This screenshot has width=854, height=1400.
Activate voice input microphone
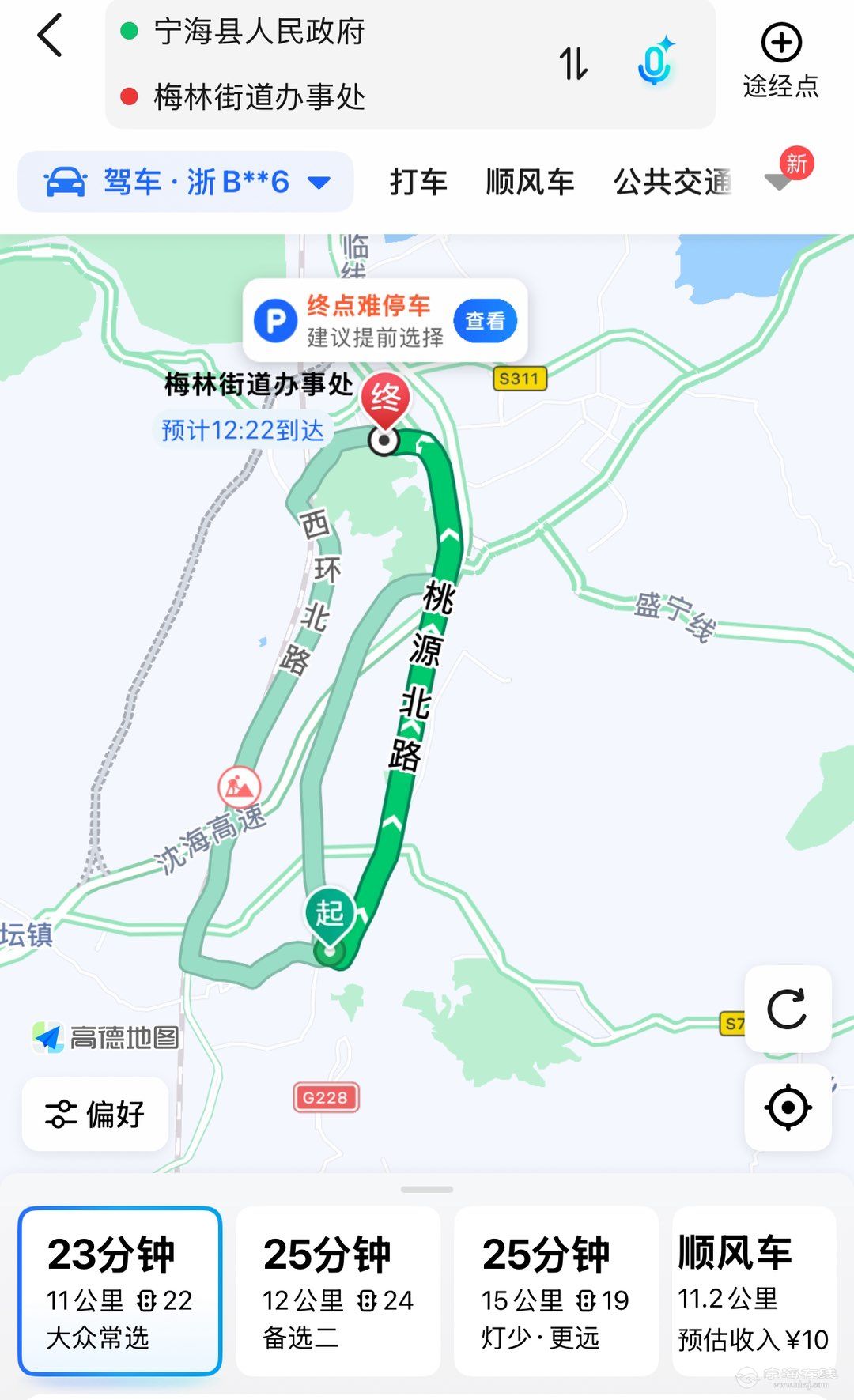click(x=655, y=62)
